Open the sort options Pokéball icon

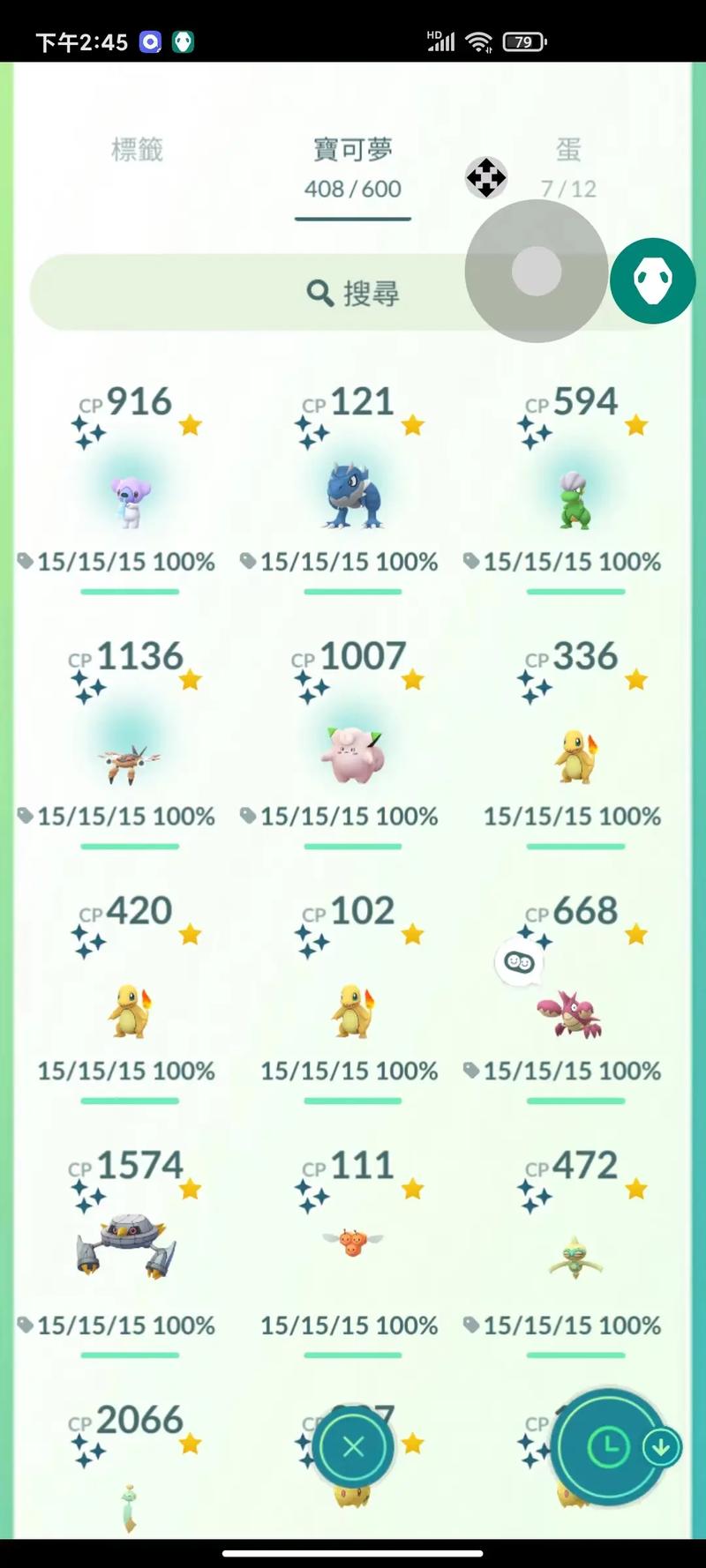coord(653,280)
